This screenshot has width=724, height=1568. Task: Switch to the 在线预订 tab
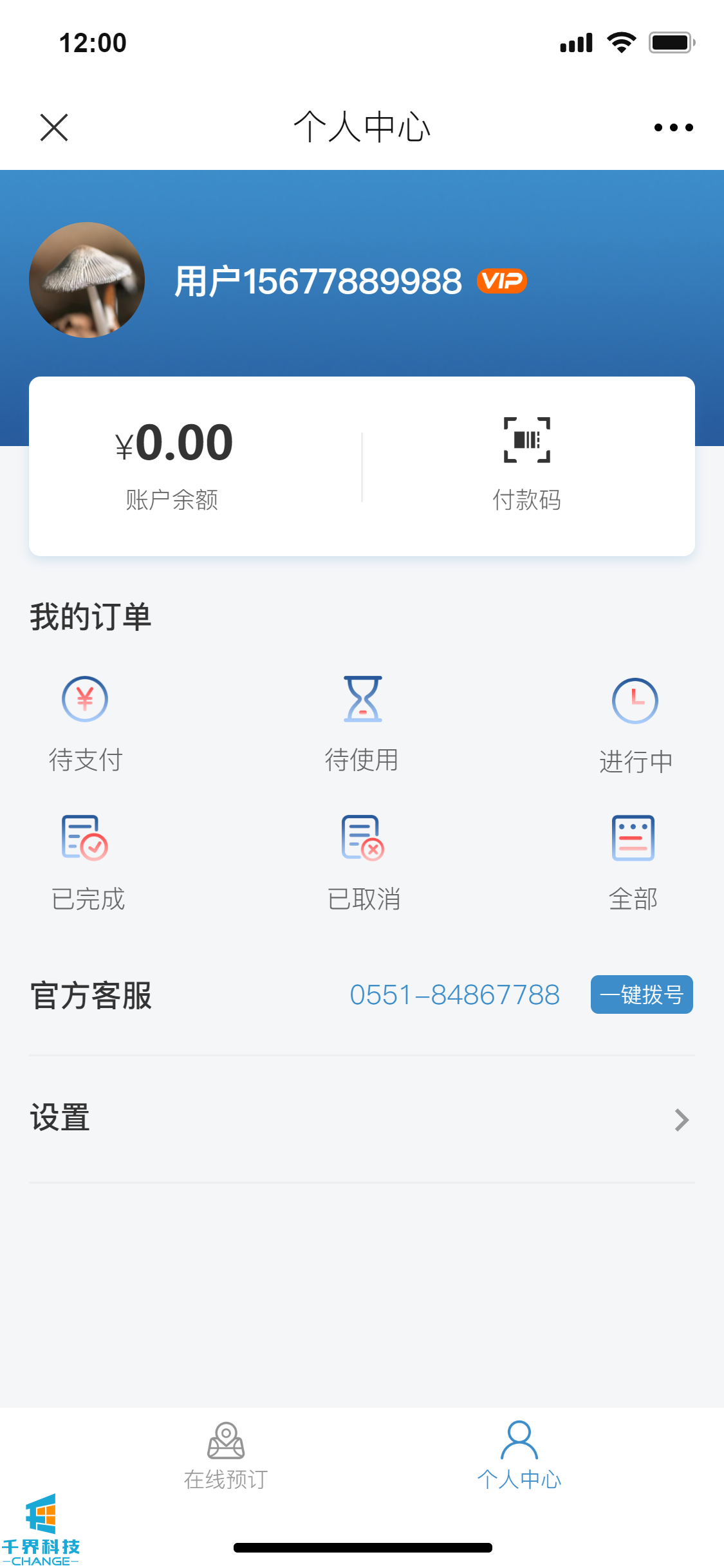click(x=226, y=1457)
